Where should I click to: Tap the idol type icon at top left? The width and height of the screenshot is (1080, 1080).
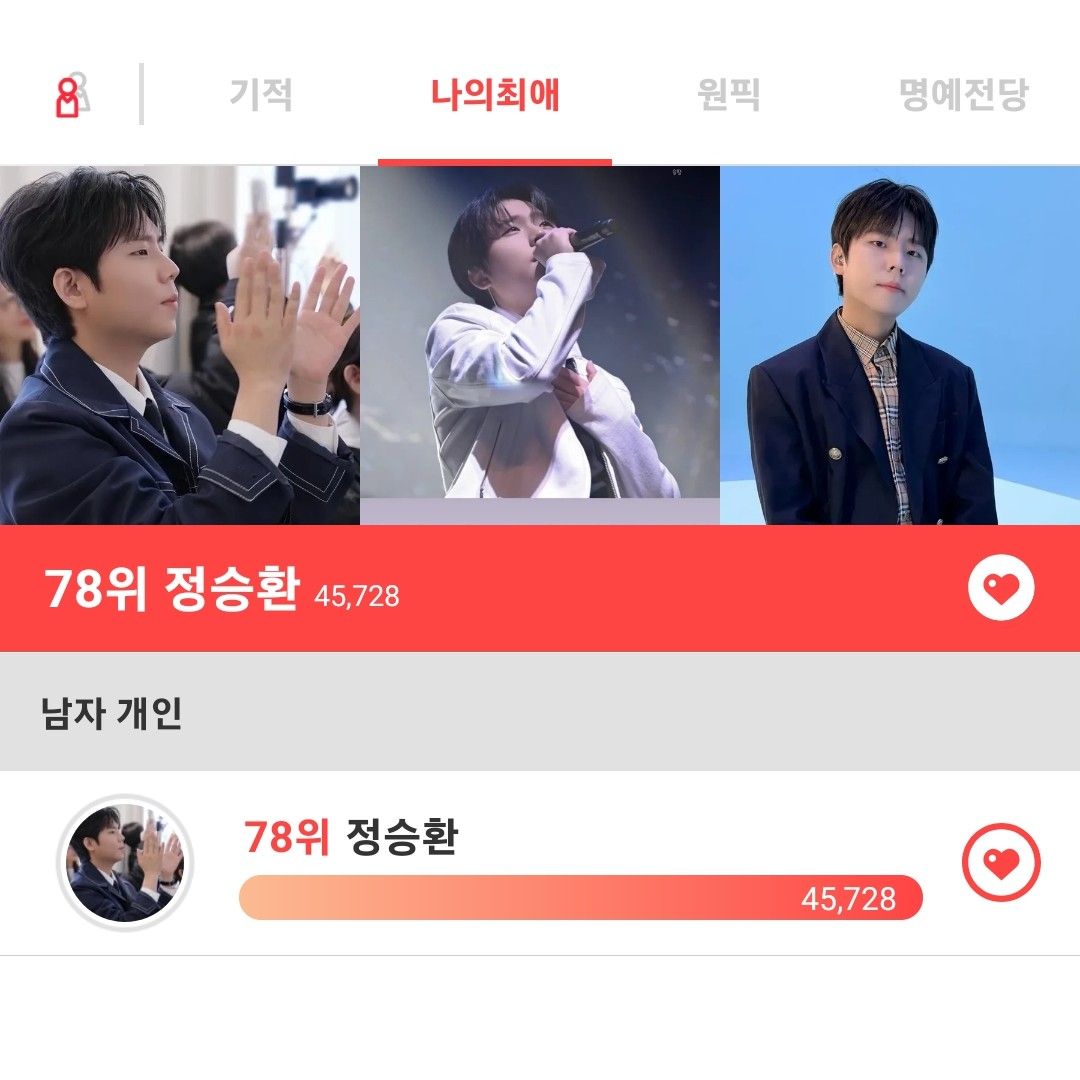[71, 96]
